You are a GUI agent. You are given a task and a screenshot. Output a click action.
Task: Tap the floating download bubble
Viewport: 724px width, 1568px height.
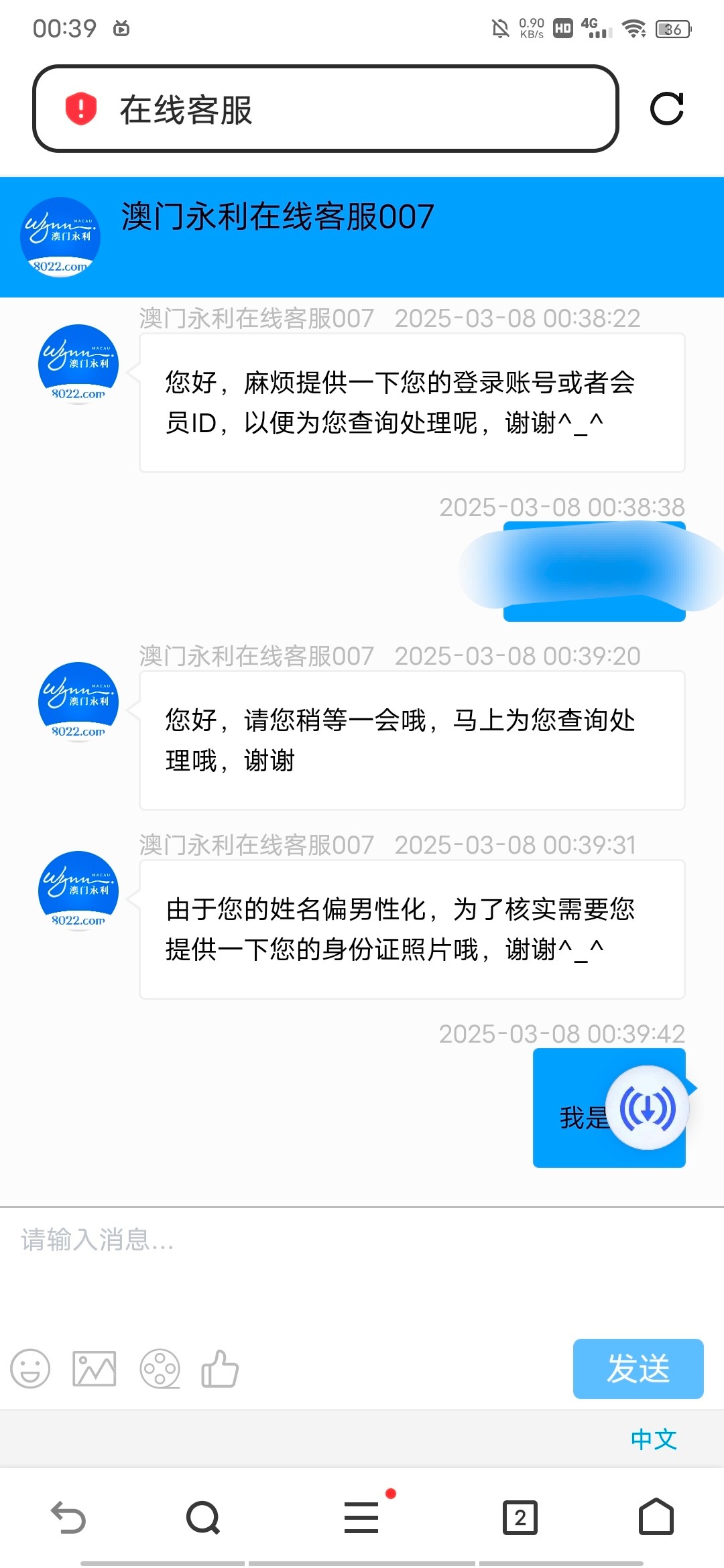[x=648, y=1108]
